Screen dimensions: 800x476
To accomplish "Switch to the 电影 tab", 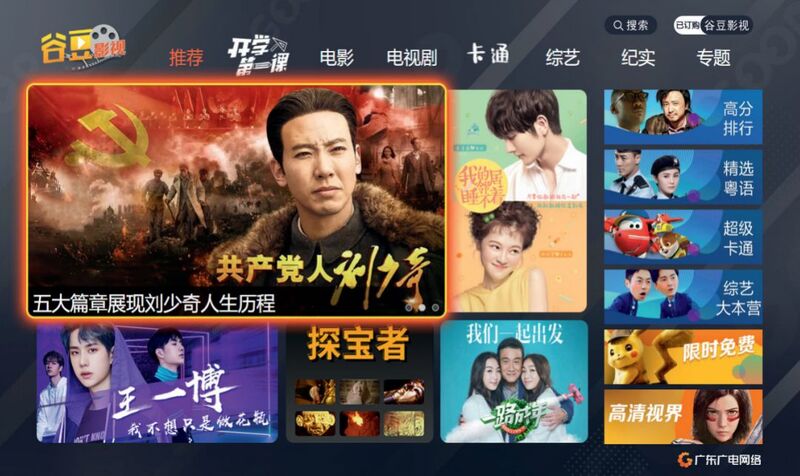I will tap(337, 57).
